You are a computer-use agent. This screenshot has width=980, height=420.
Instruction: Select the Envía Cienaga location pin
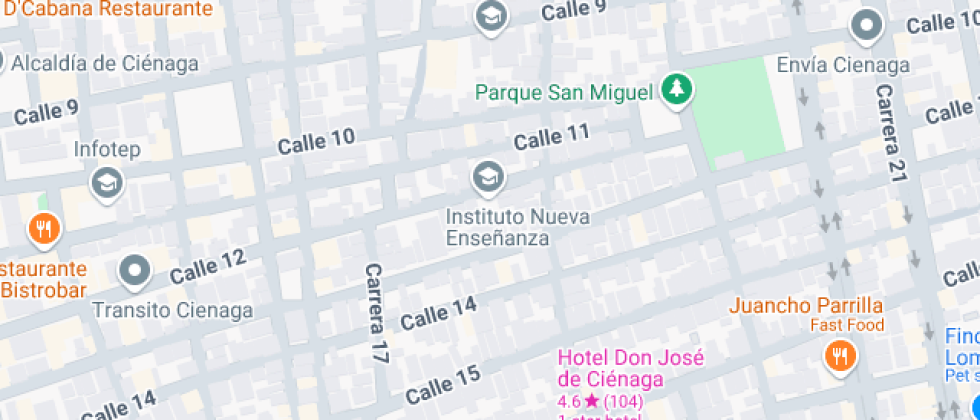pos(866,25)
